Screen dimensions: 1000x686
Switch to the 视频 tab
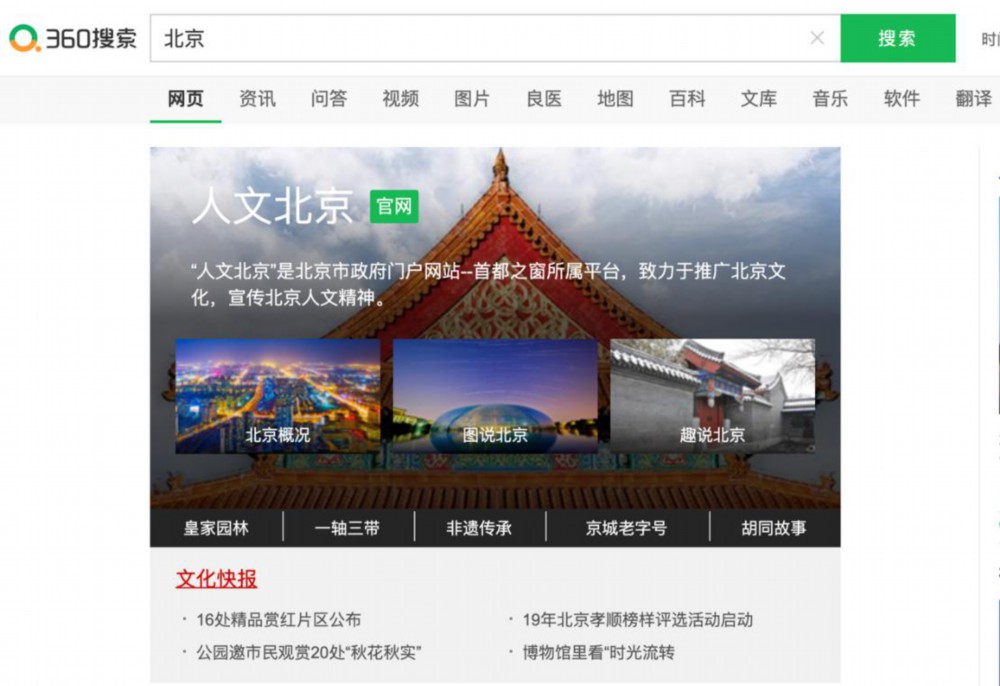tap(401, 98)
